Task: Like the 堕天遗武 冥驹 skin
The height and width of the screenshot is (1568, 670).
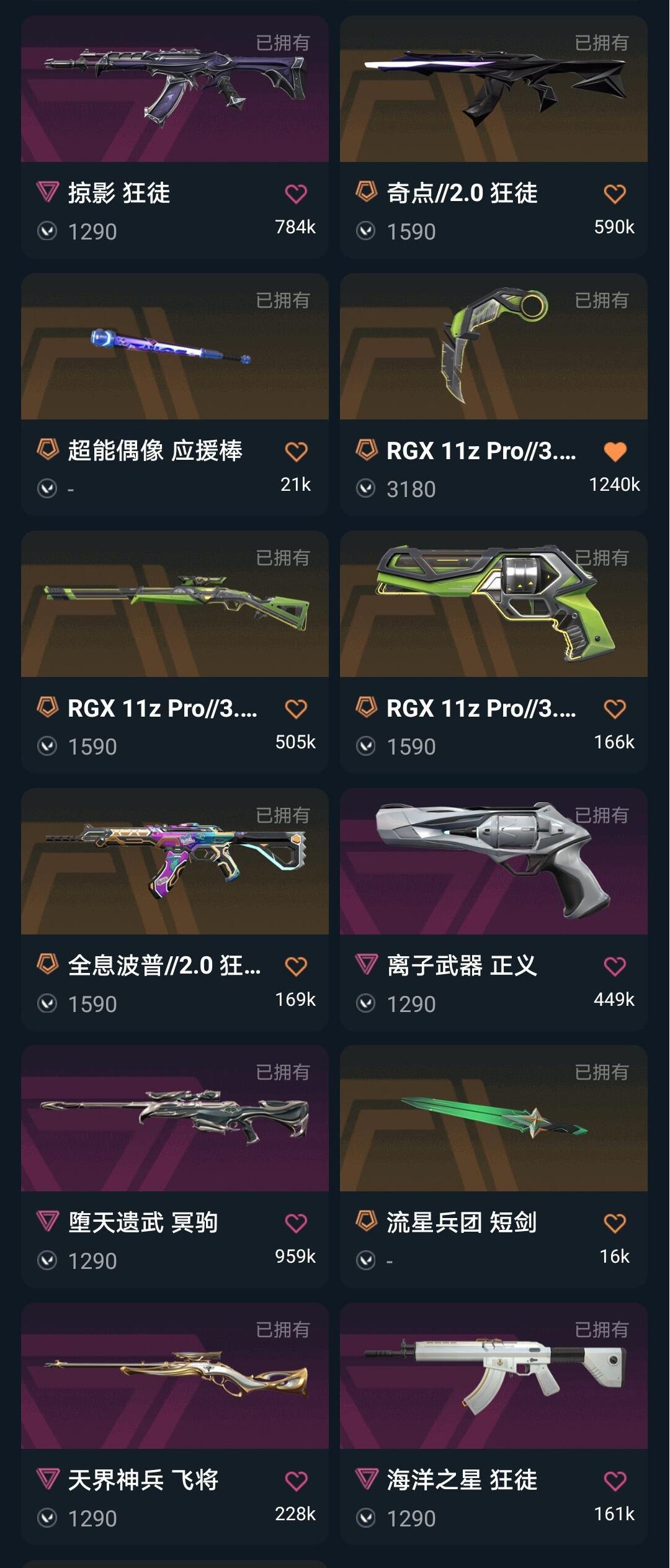Action: (x=296, y=1223)
